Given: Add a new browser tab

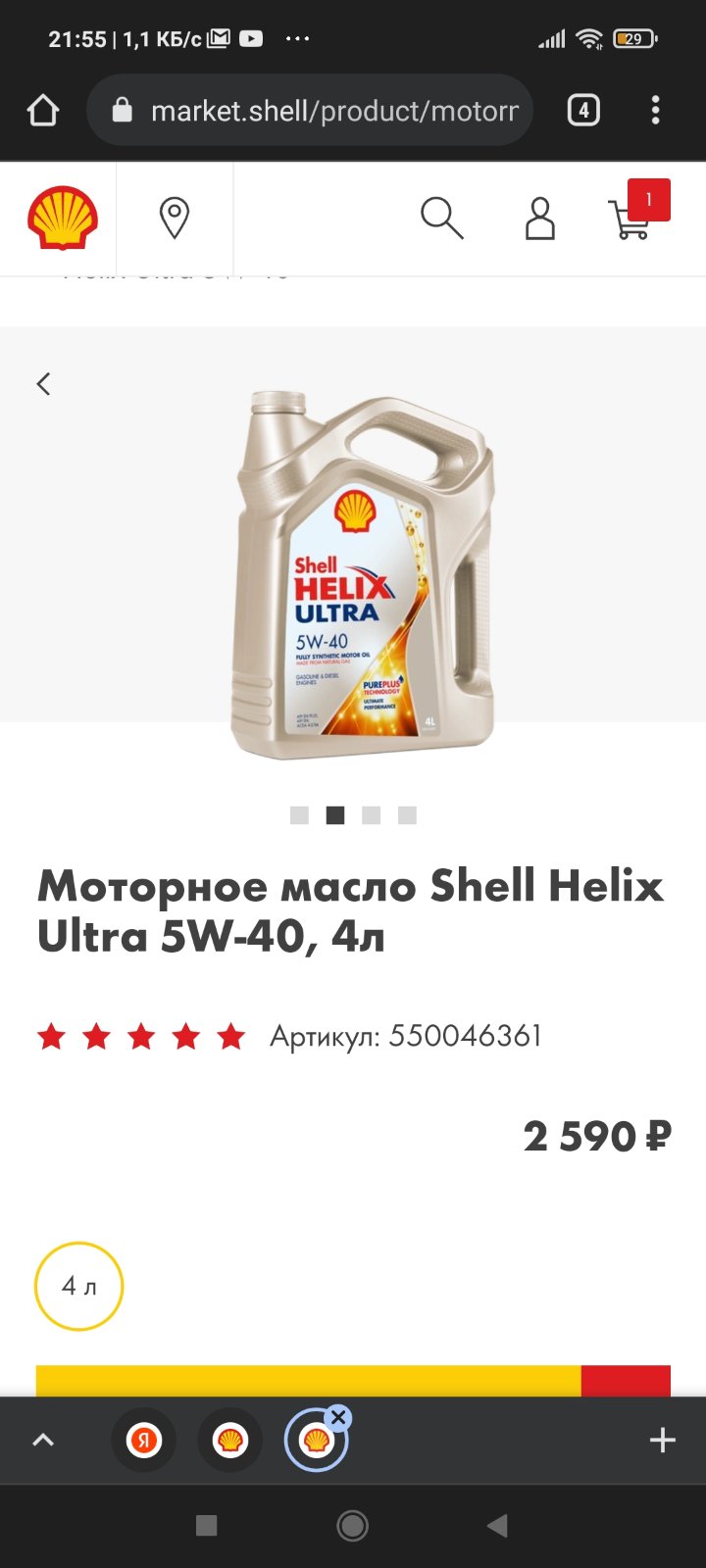Looking at the screenshot, I should (x=663, y=1440).
